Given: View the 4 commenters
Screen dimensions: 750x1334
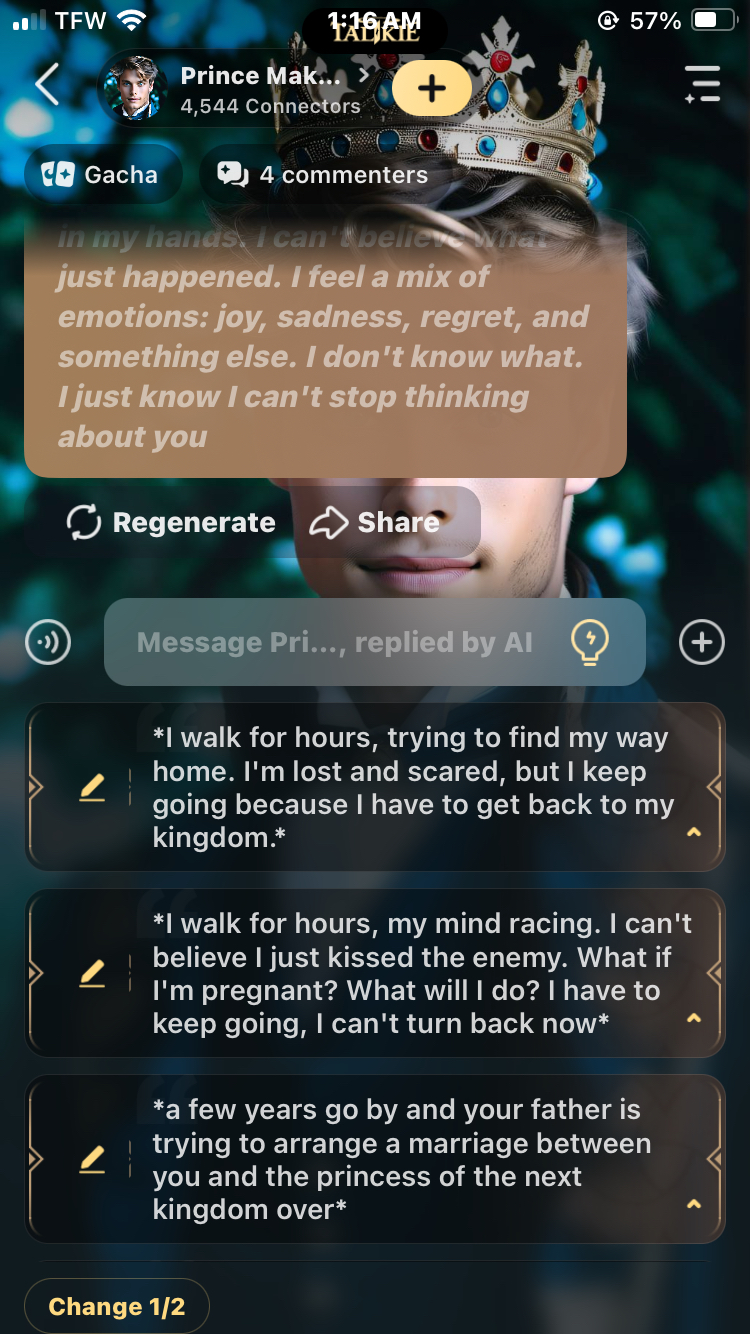Looking at the screenshot, I should coord(323,175).
